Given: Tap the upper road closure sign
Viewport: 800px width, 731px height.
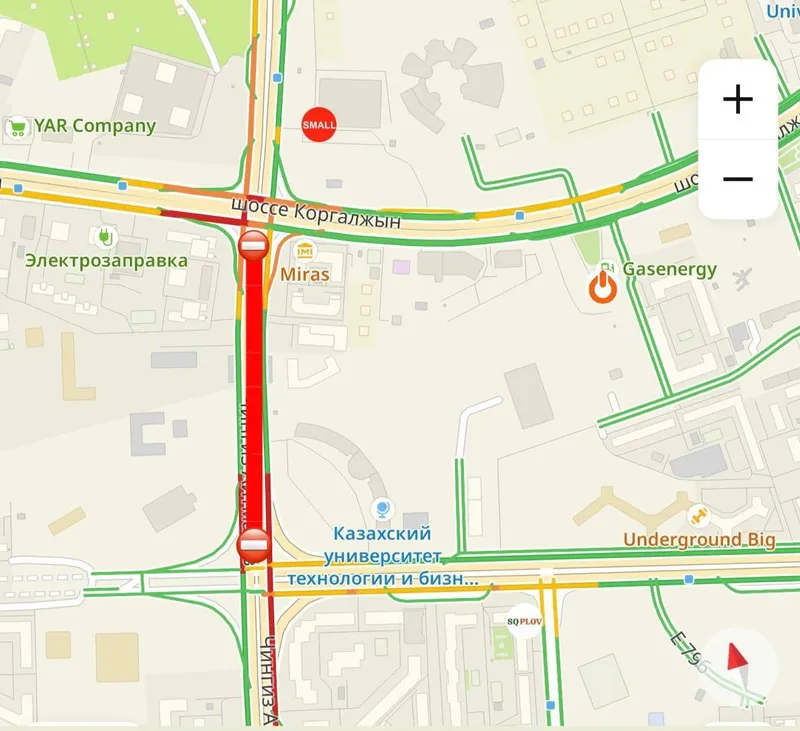Looking at the screenshot, I should point(253,244).
